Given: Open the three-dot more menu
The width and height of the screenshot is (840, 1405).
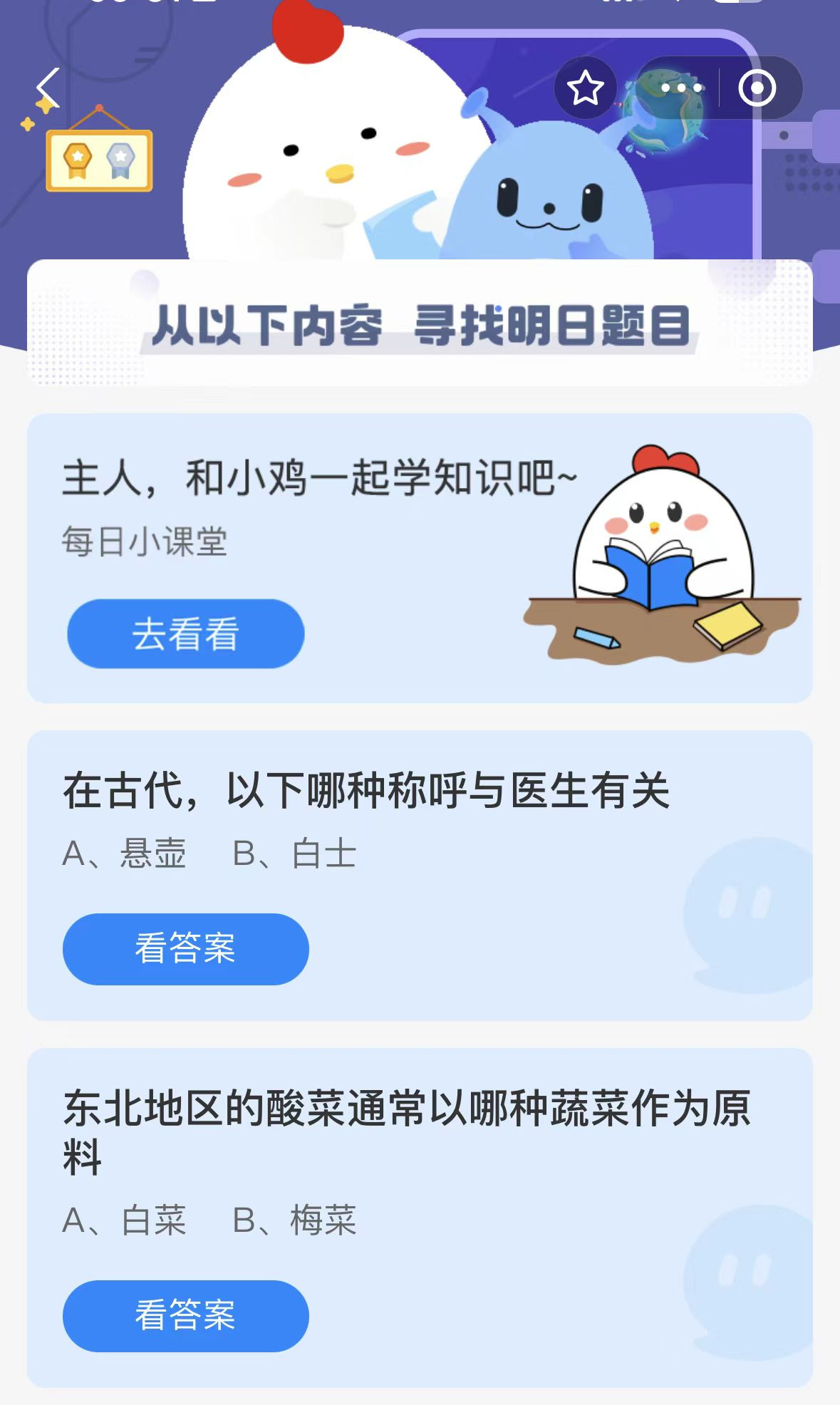Looking at the screenshot, I should pos(681,88).
